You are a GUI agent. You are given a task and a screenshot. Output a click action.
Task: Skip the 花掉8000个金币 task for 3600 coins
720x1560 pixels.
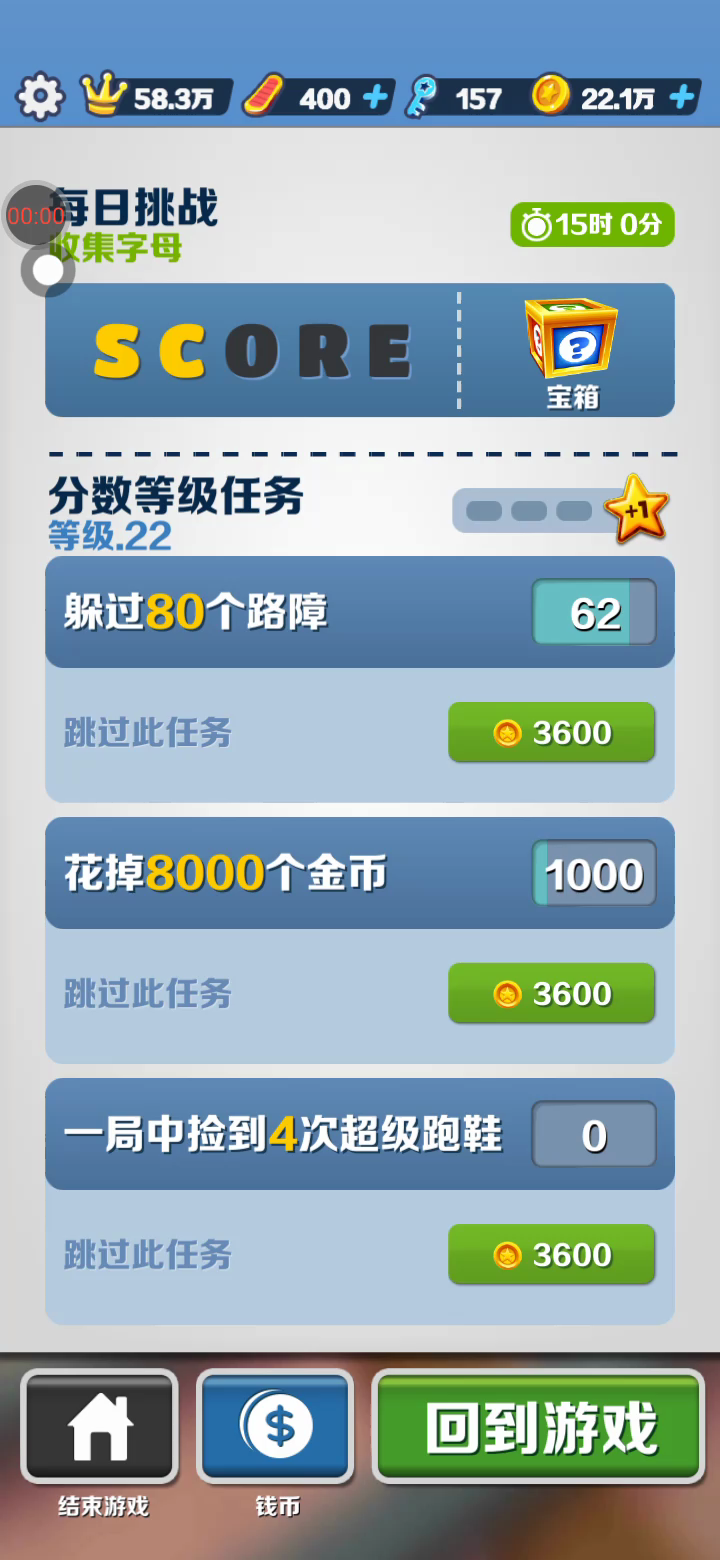[x=551, y=993]
